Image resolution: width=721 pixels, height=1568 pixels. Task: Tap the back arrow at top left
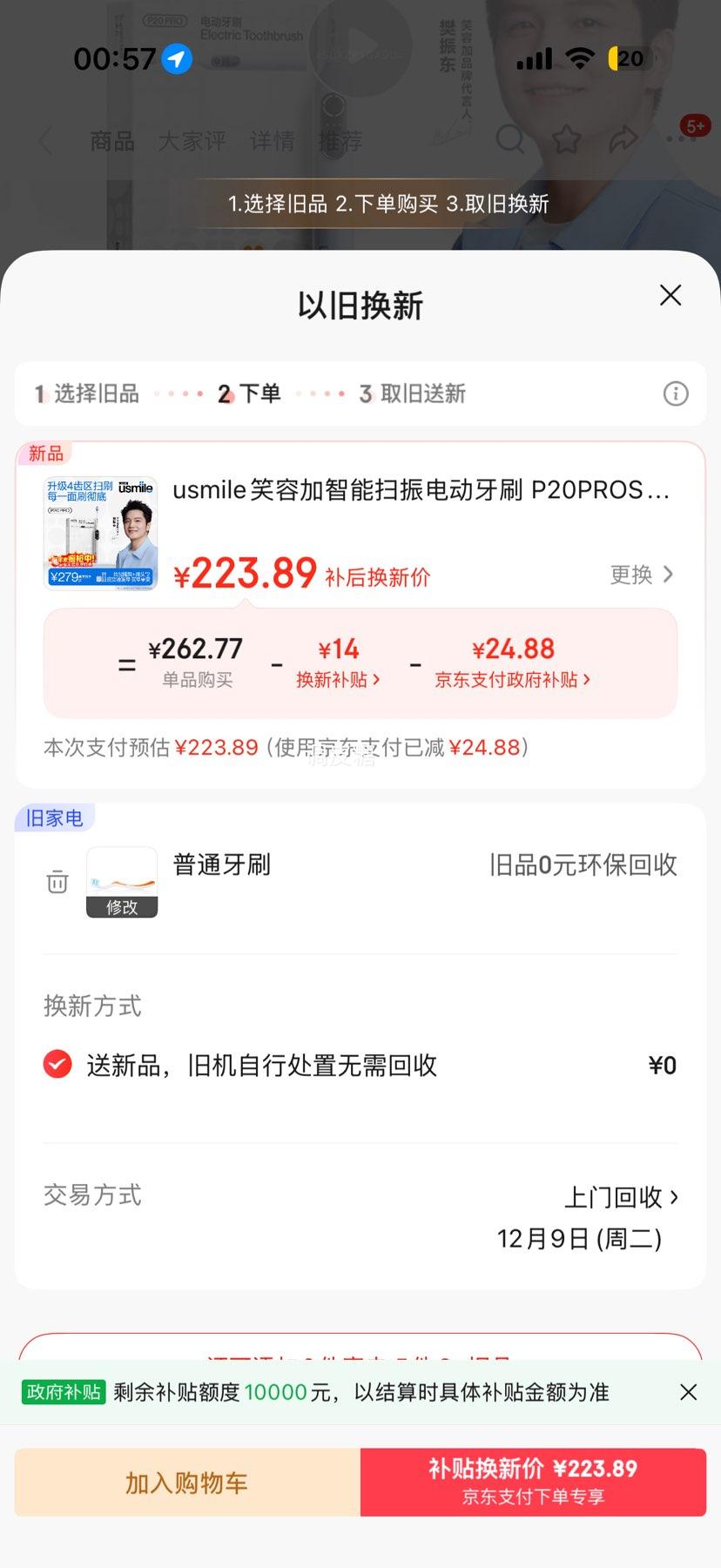pyautogui.click(x=45, y=140)
